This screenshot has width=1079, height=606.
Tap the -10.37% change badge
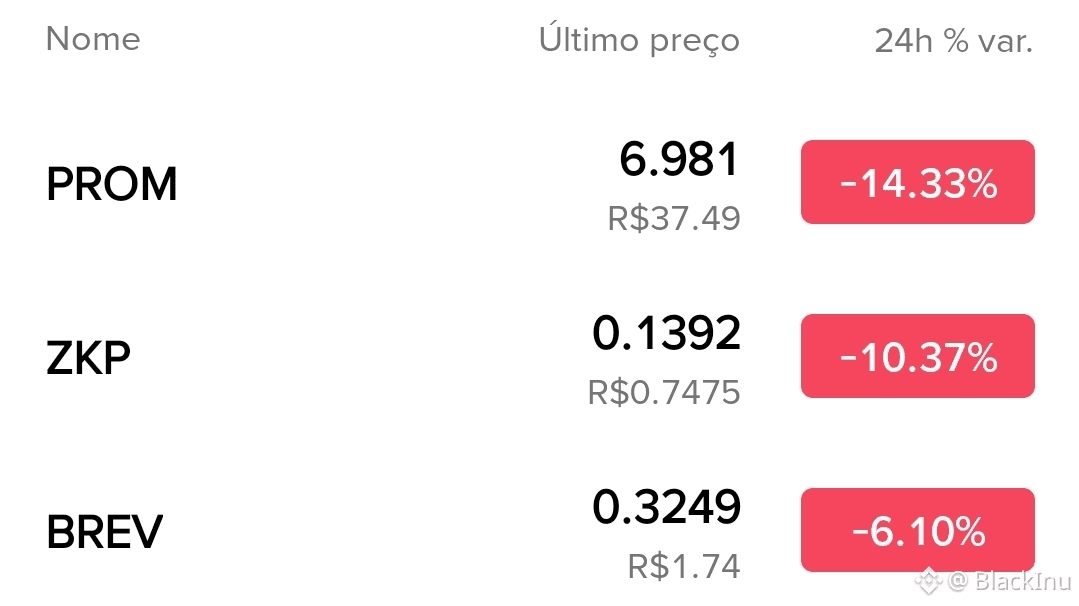pos(917,356)
